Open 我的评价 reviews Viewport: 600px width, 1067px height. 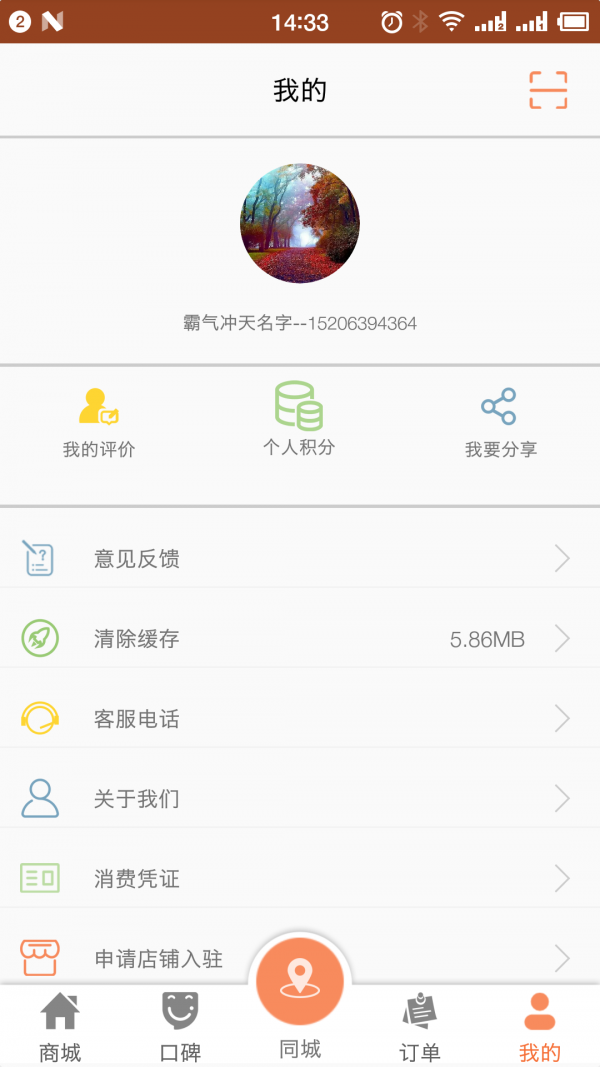pyautogui.click(x=99, y=423)
